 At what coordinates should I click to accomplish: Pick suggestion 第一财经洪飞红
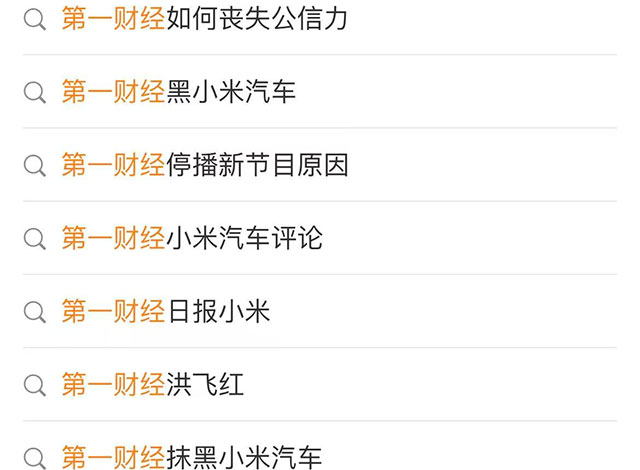coord(153,384)
